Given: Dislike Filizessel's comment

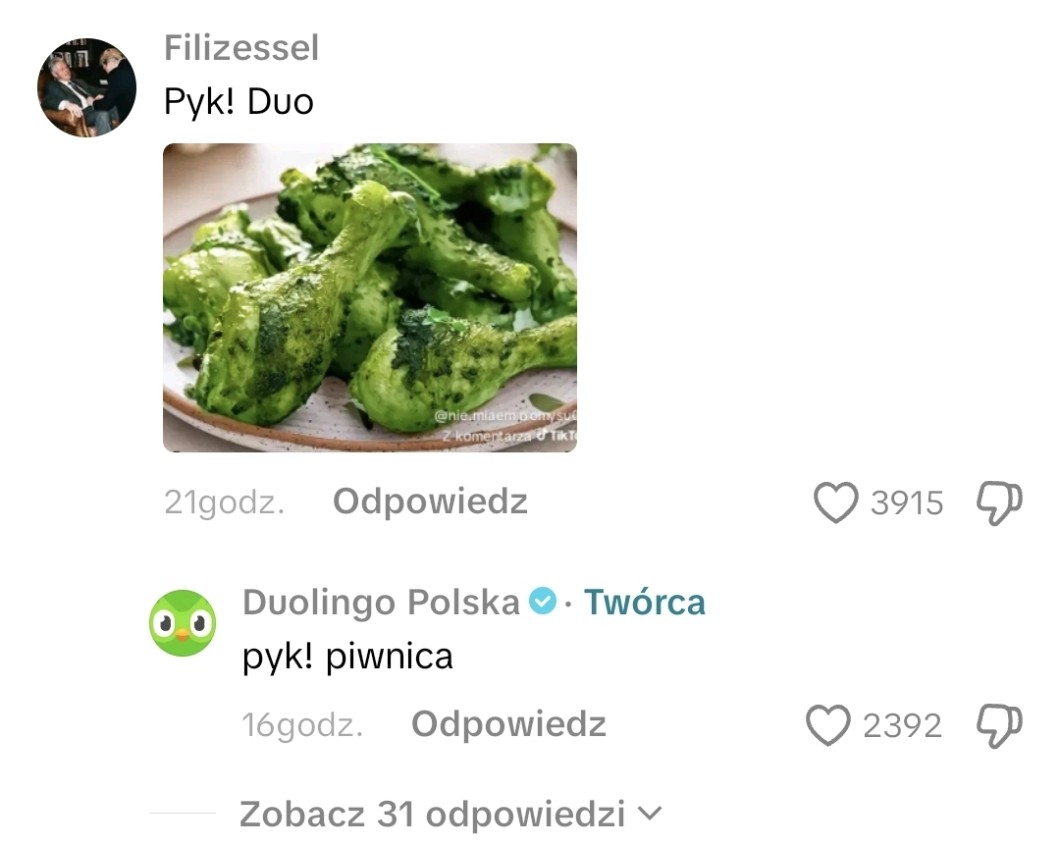Looking at the screenshot, I should [x=999, y=502].
